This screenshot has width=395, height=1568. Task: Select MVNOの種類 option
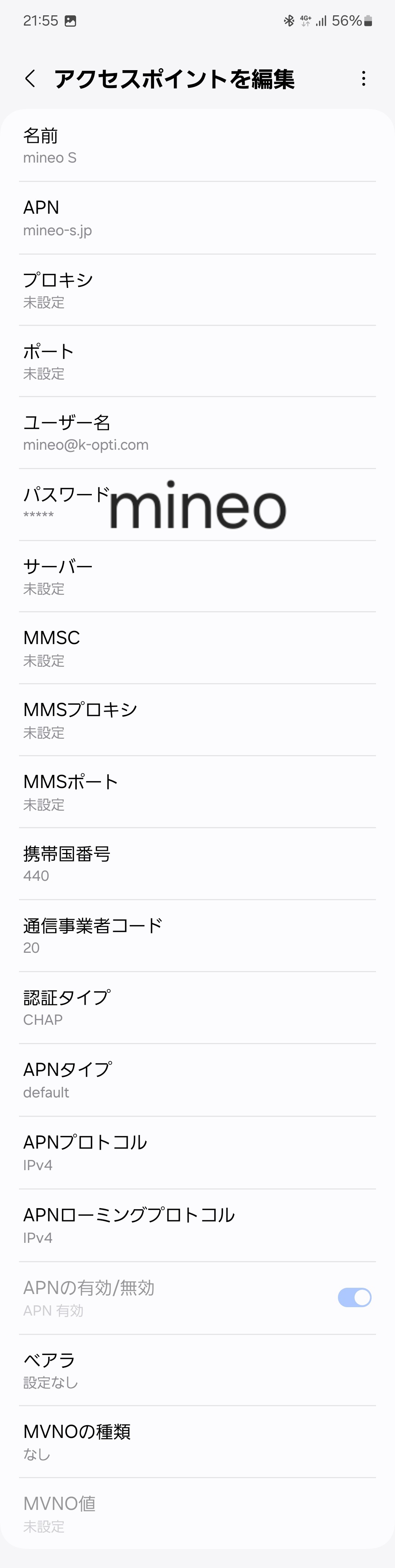pyautogui.click(x=197, y=1441)
